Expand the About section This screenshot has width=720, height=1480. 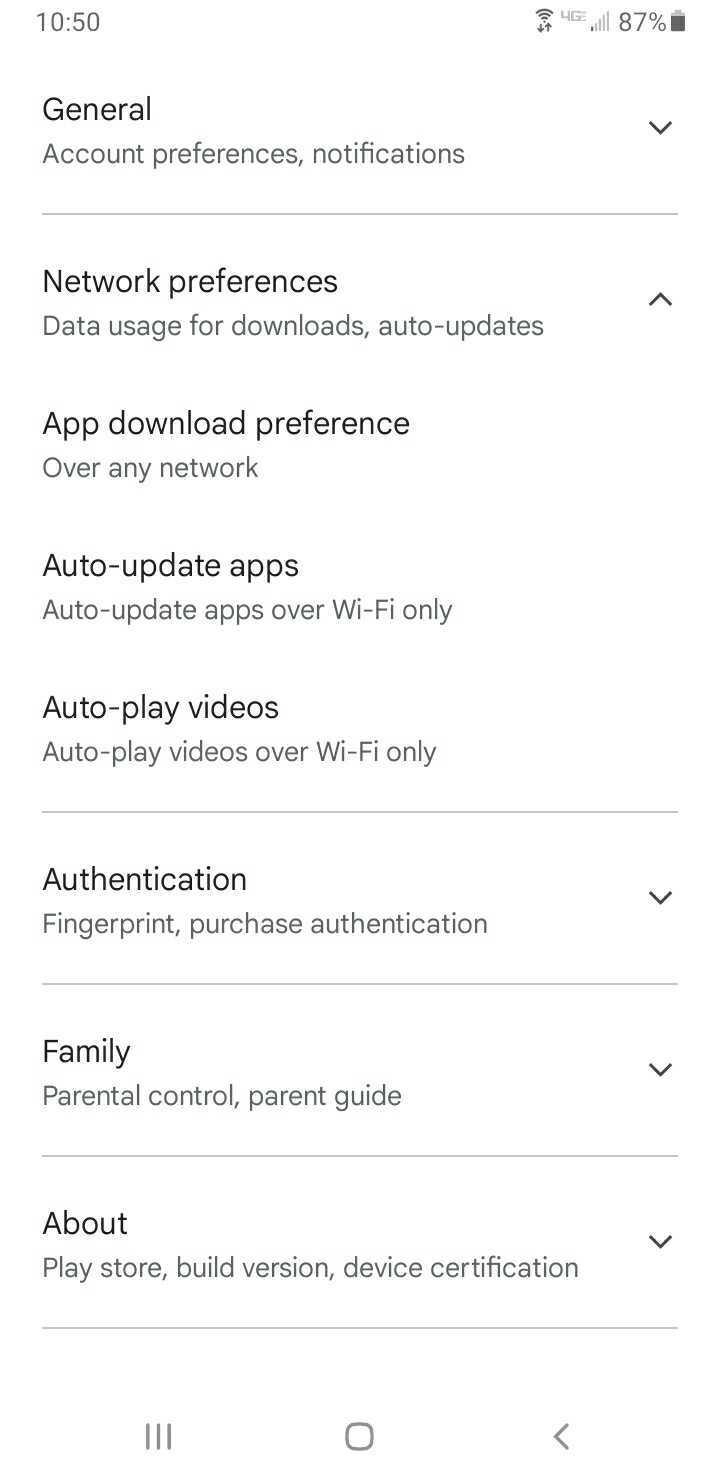(659, 1242)
